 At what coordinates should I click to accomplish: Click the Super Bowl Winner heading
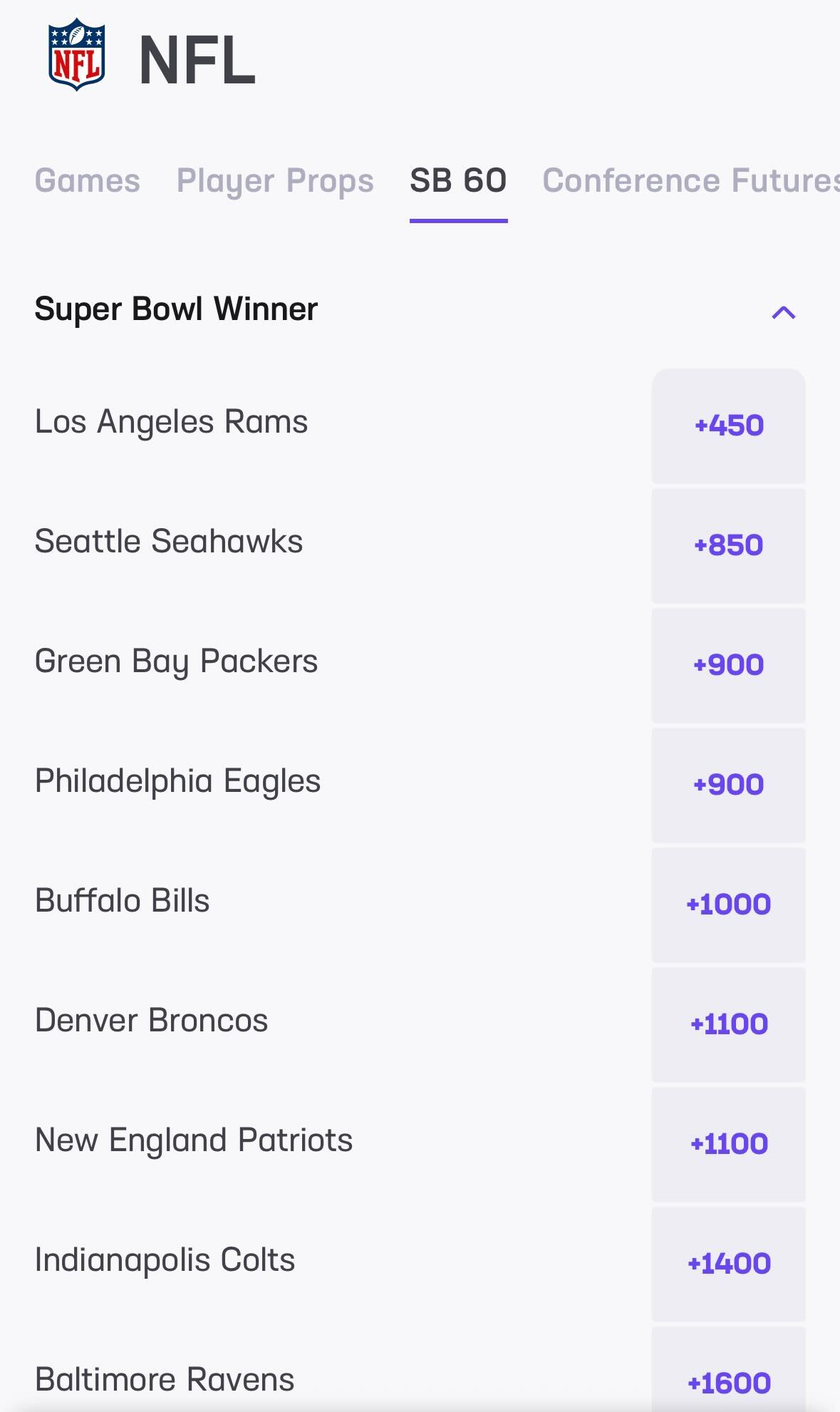(175, 309)
